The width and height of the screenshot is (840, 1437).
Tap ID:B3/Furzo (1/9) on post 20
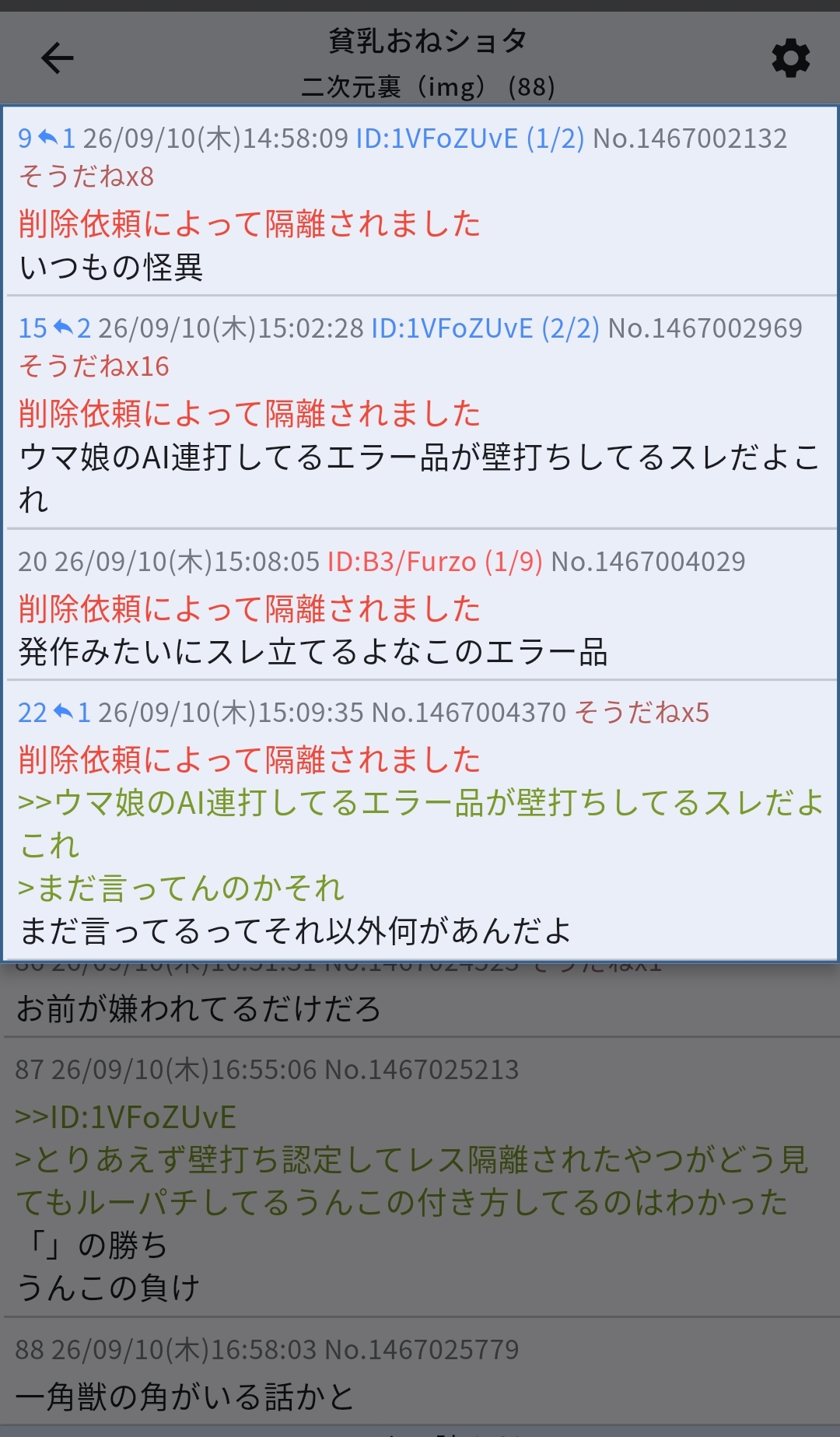click(x=435, y=562)
